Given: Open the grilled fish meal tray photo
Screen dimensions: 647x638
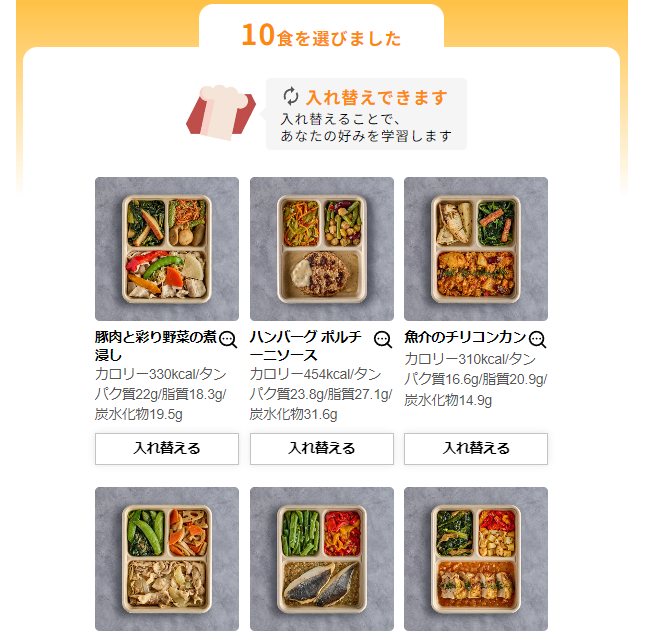Looking at the screenshot, I should click(x=321, y=559).
